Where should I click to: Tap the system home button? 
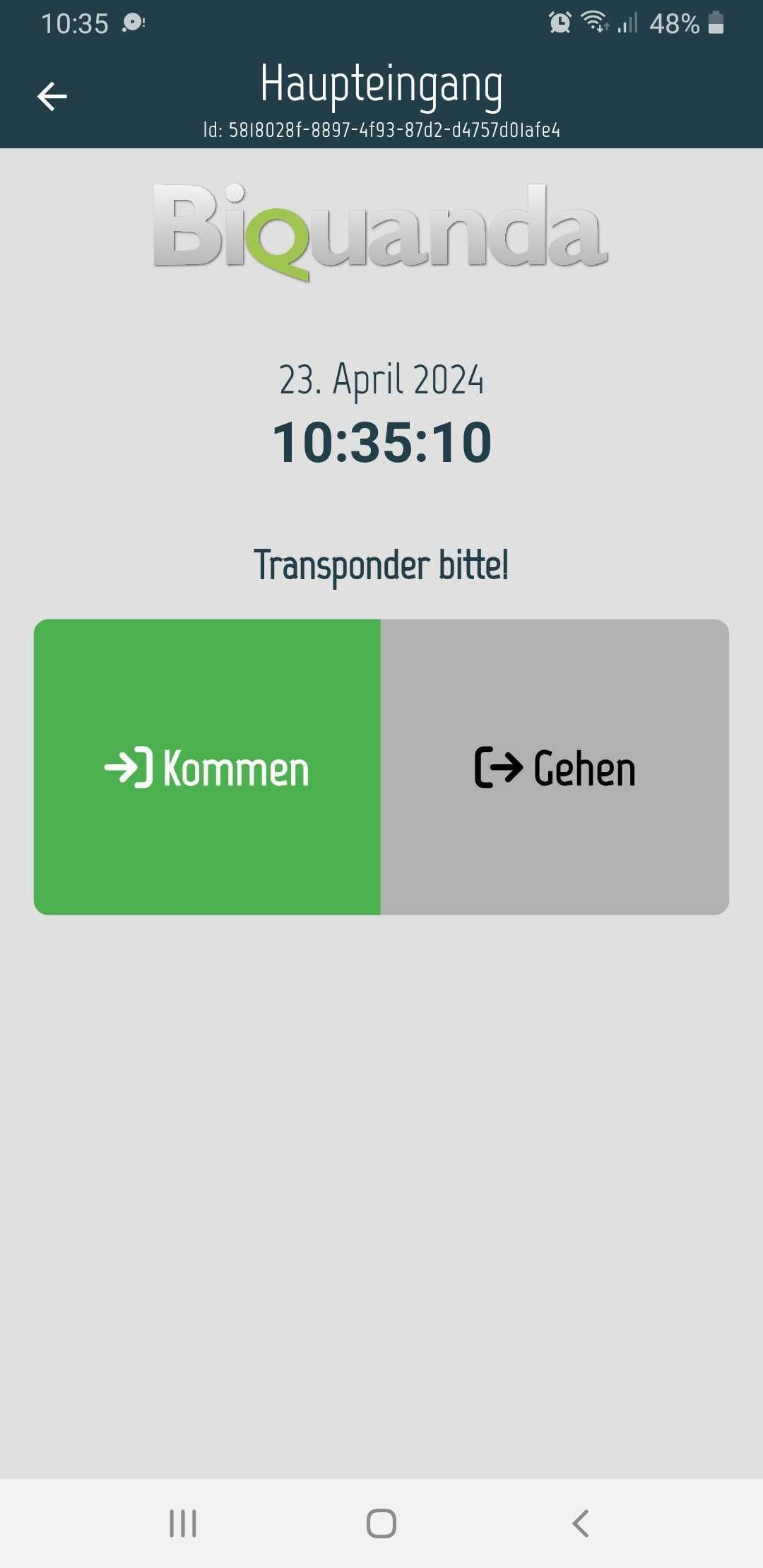[381, 1524]
